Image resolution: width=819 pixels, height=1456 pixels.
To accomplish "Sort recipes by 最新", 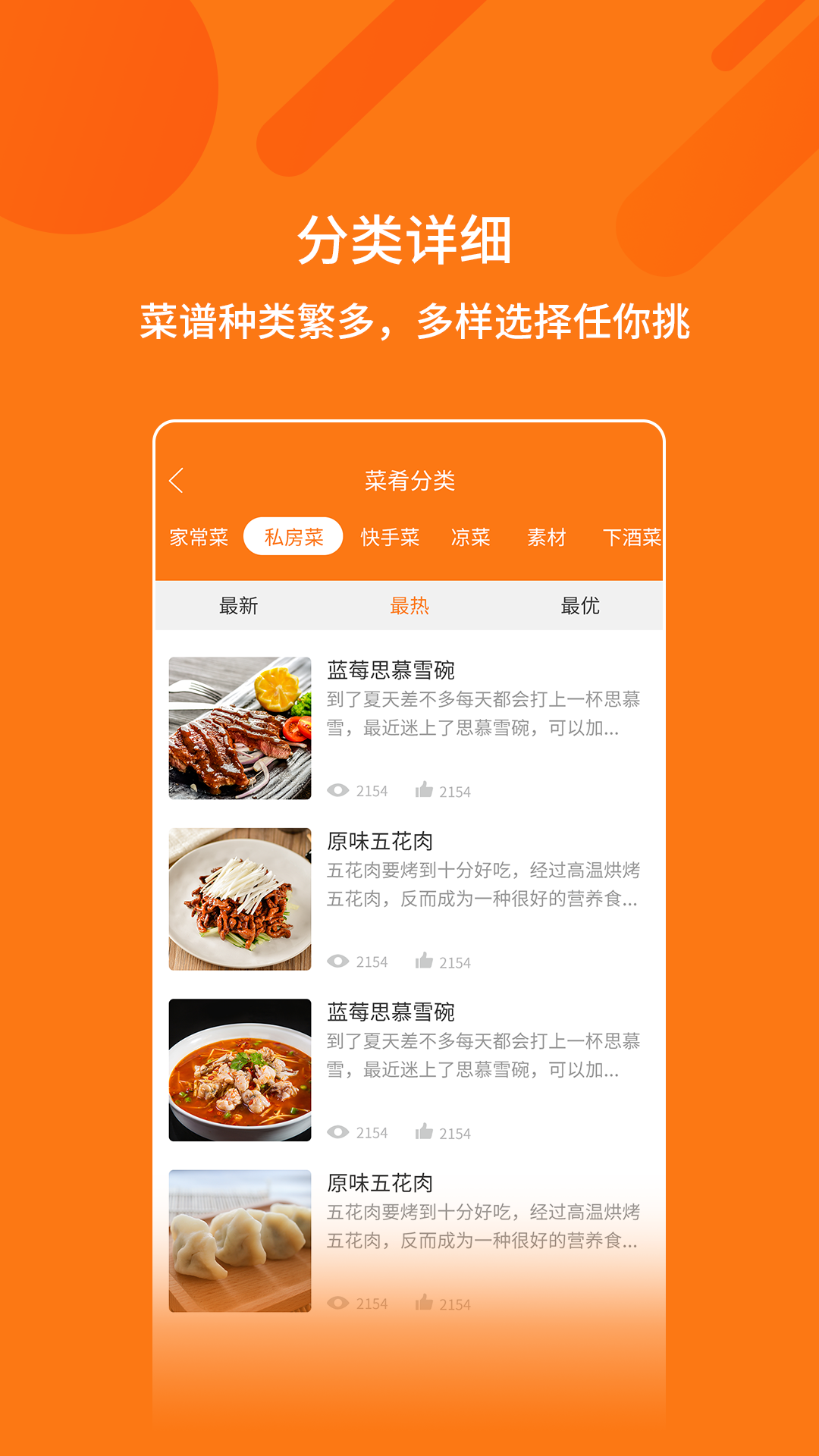I will point(237,607).
